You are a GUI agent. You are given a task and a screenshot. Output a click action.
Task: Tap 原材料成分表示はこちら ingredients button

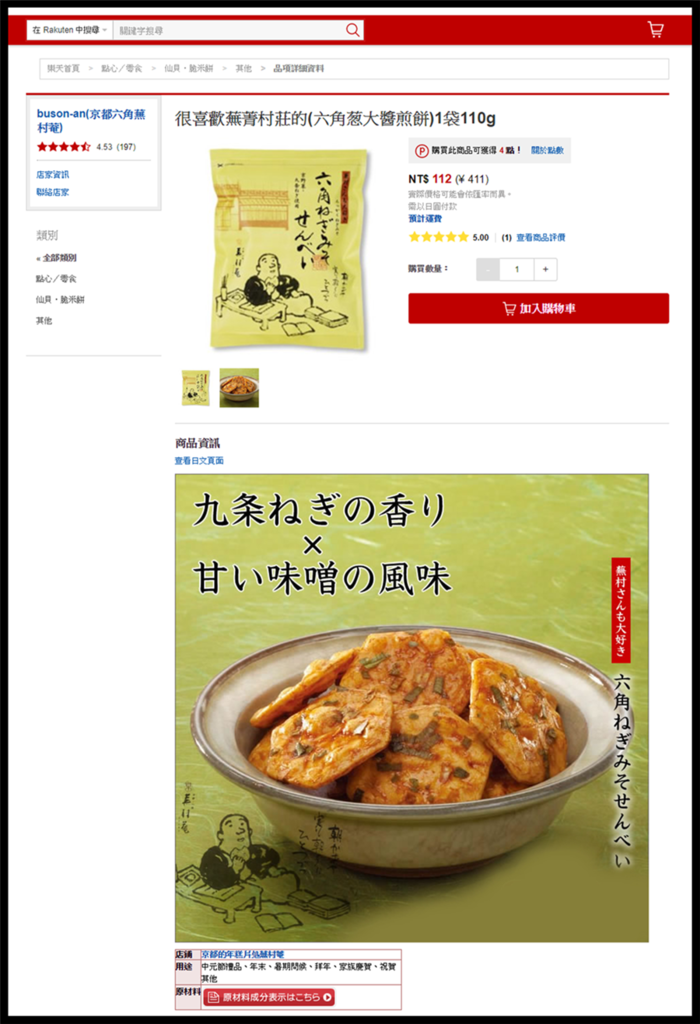(x=269, y=997)
